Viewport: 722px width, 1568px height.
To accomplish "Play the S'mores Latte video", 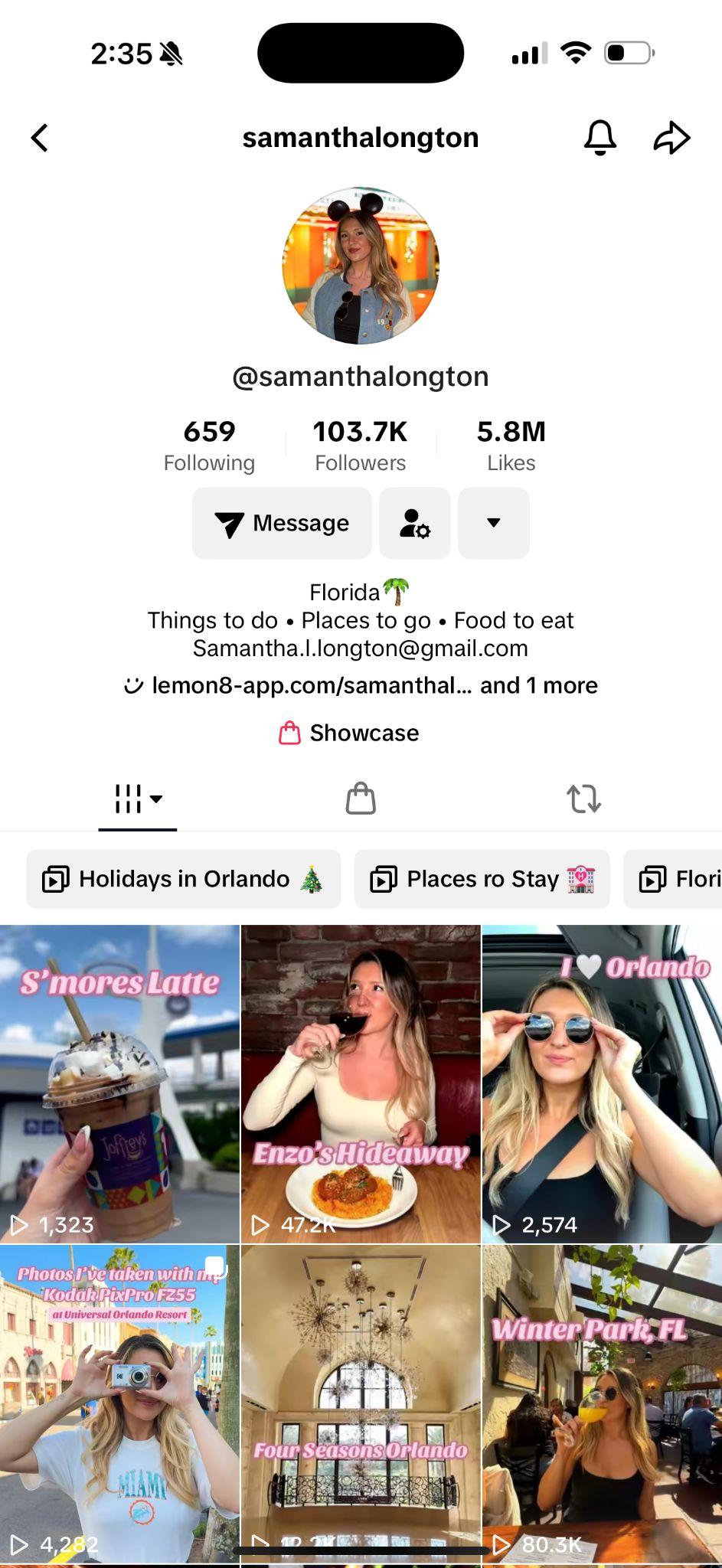I will (119, 1083).
